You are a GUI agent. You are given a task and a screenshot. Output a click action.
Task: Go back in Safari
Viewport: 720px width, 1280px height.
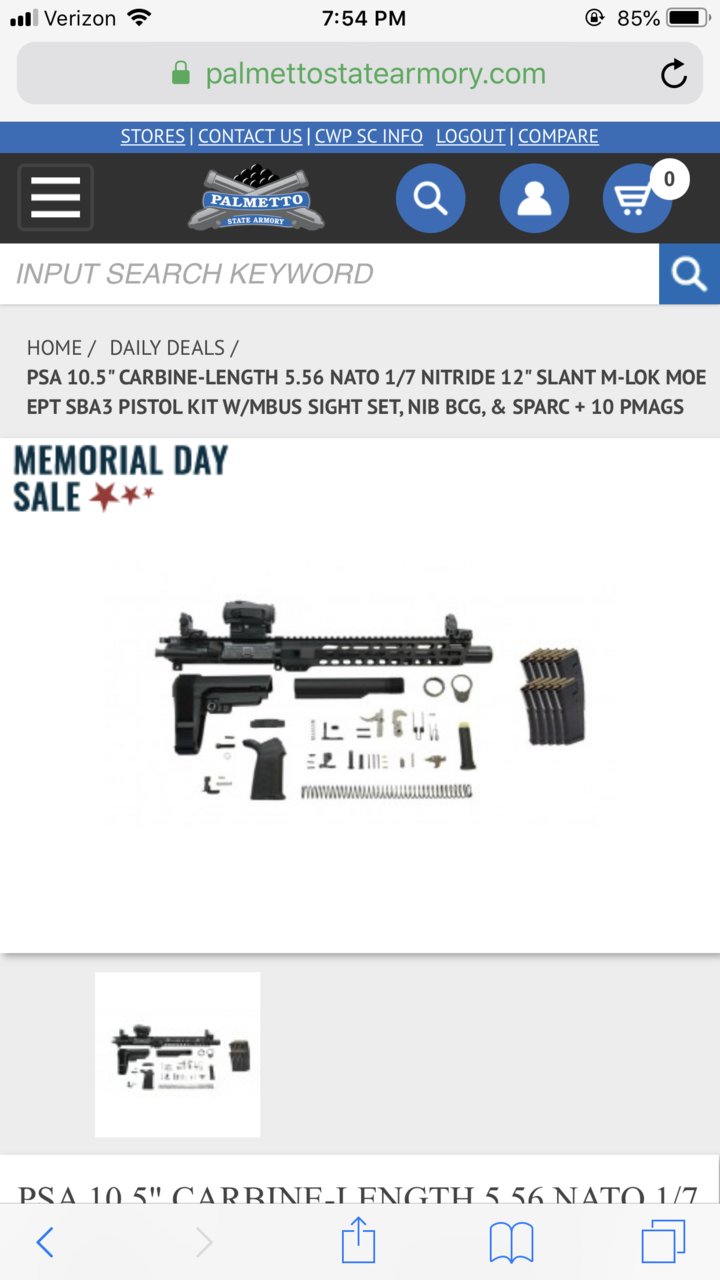tap(45, 1242)
